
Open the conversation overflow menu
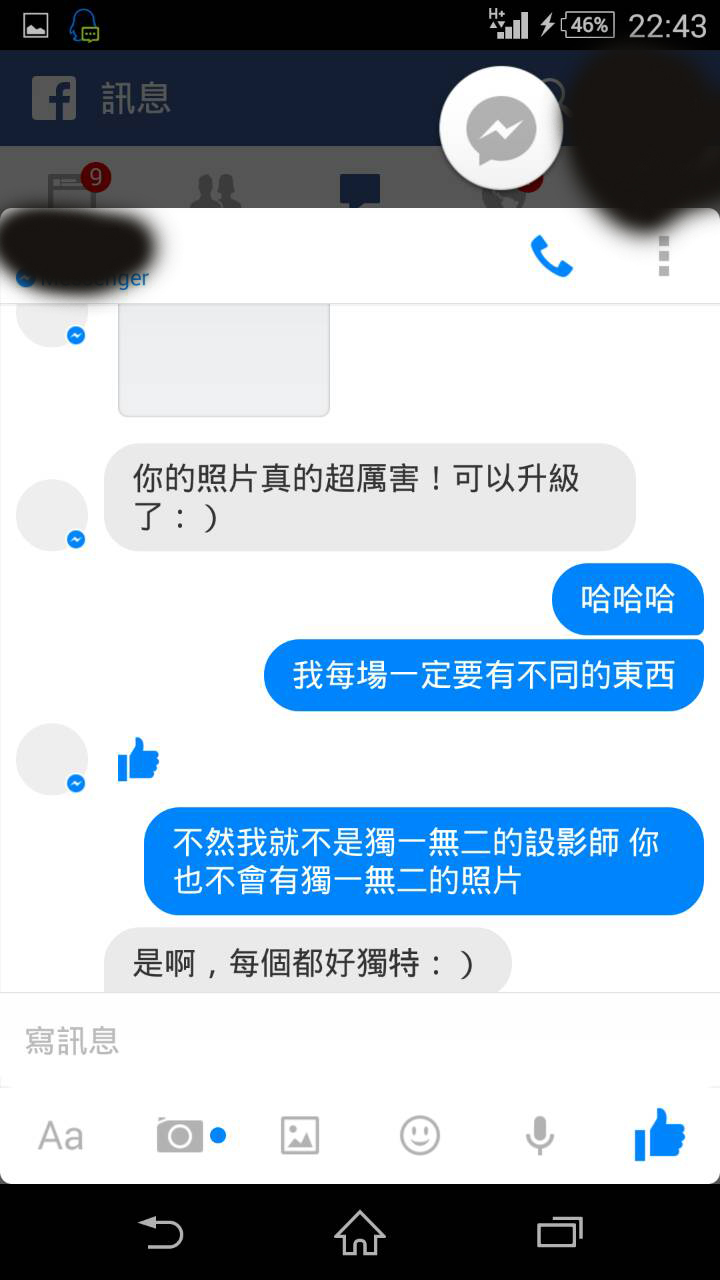663,256
